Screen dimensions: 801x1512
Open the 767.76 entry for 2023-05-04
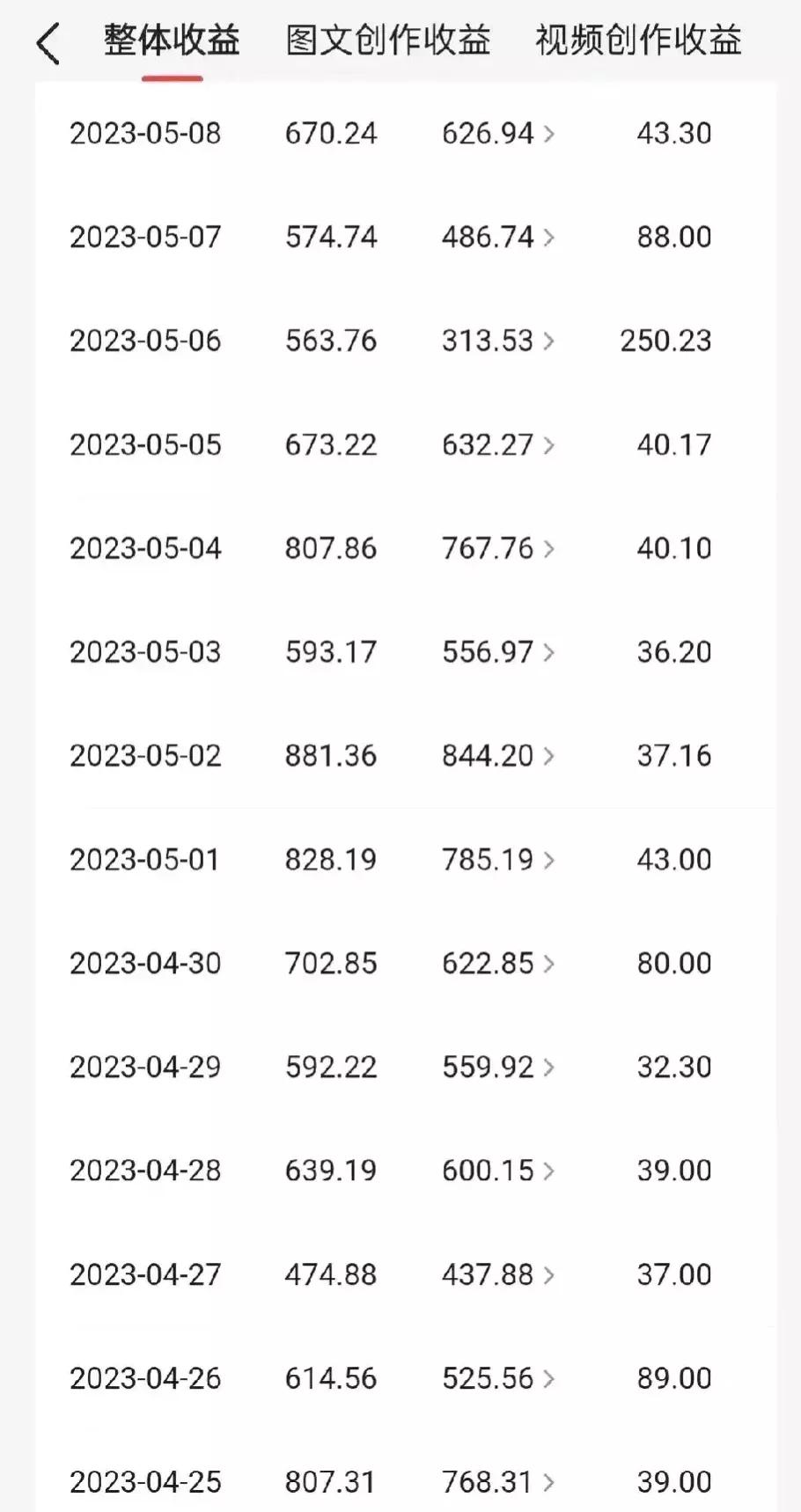[498, 549]
